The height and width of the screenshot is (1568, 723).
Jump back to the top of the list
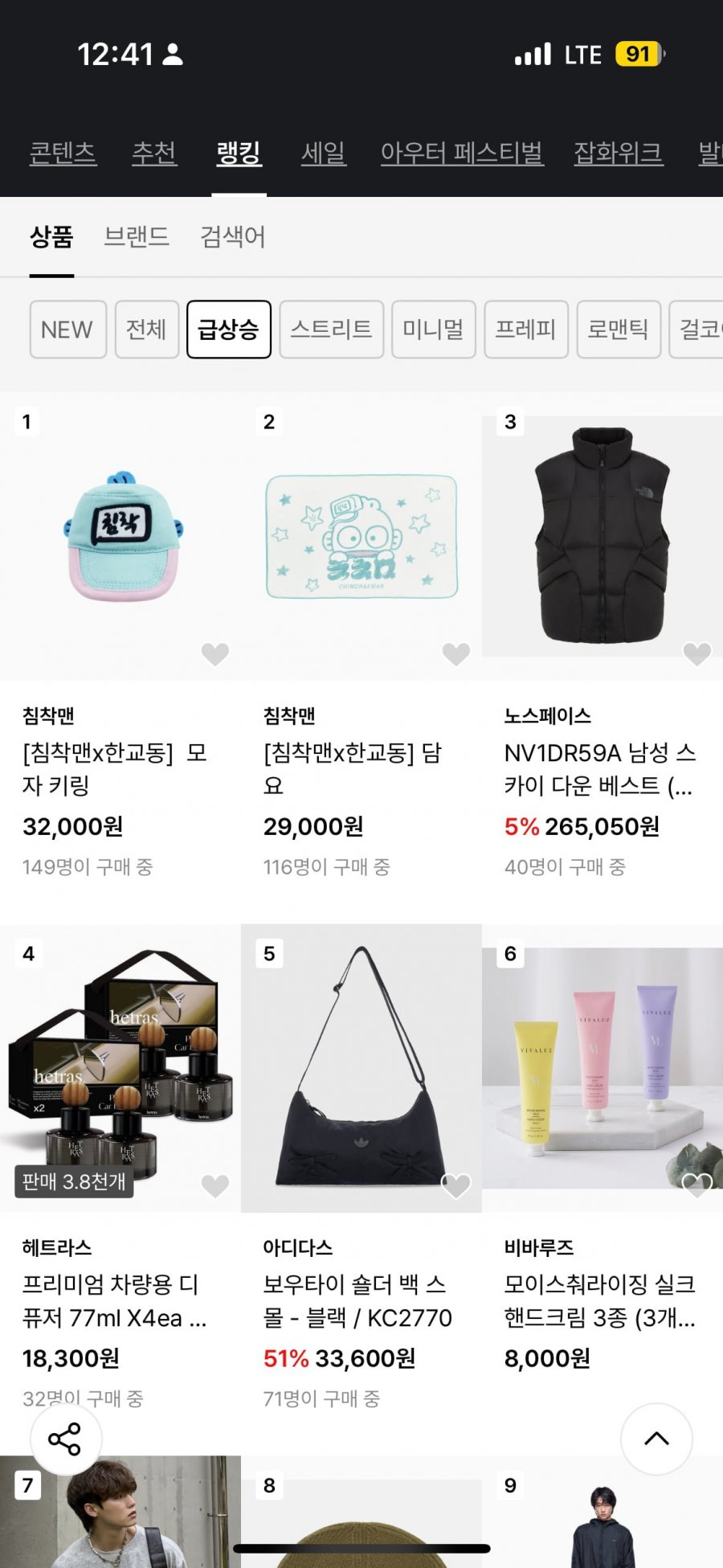(x=656, y=1439)
